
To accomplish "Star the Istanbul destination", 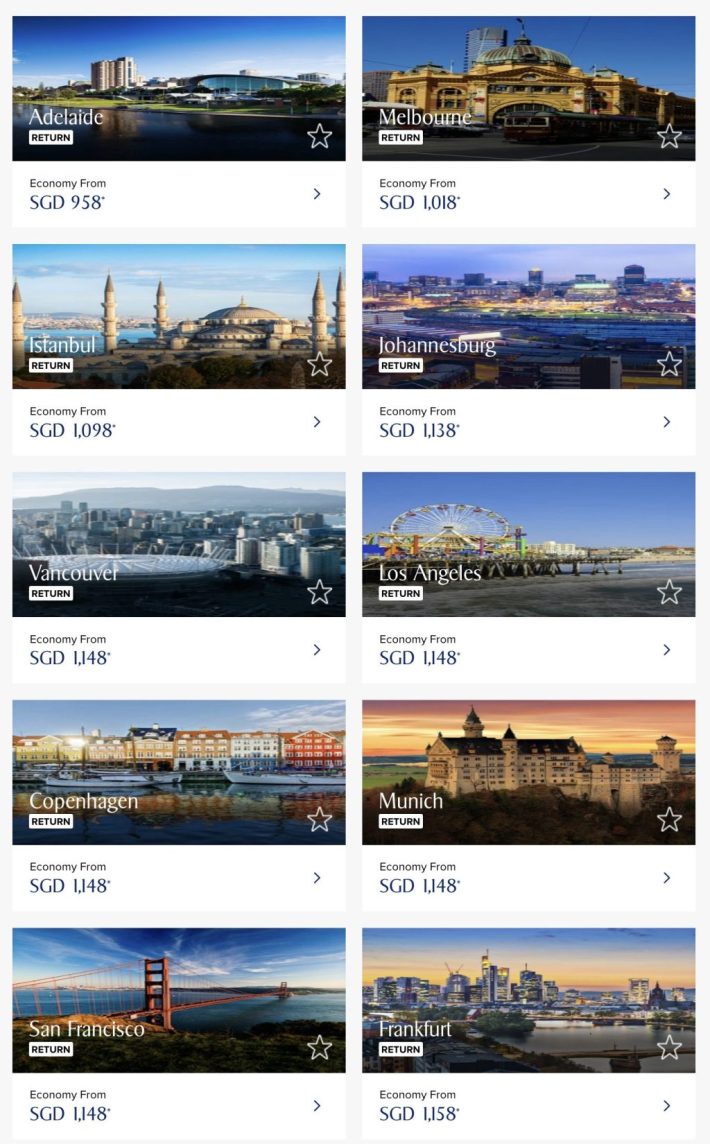I will point(319,364).
